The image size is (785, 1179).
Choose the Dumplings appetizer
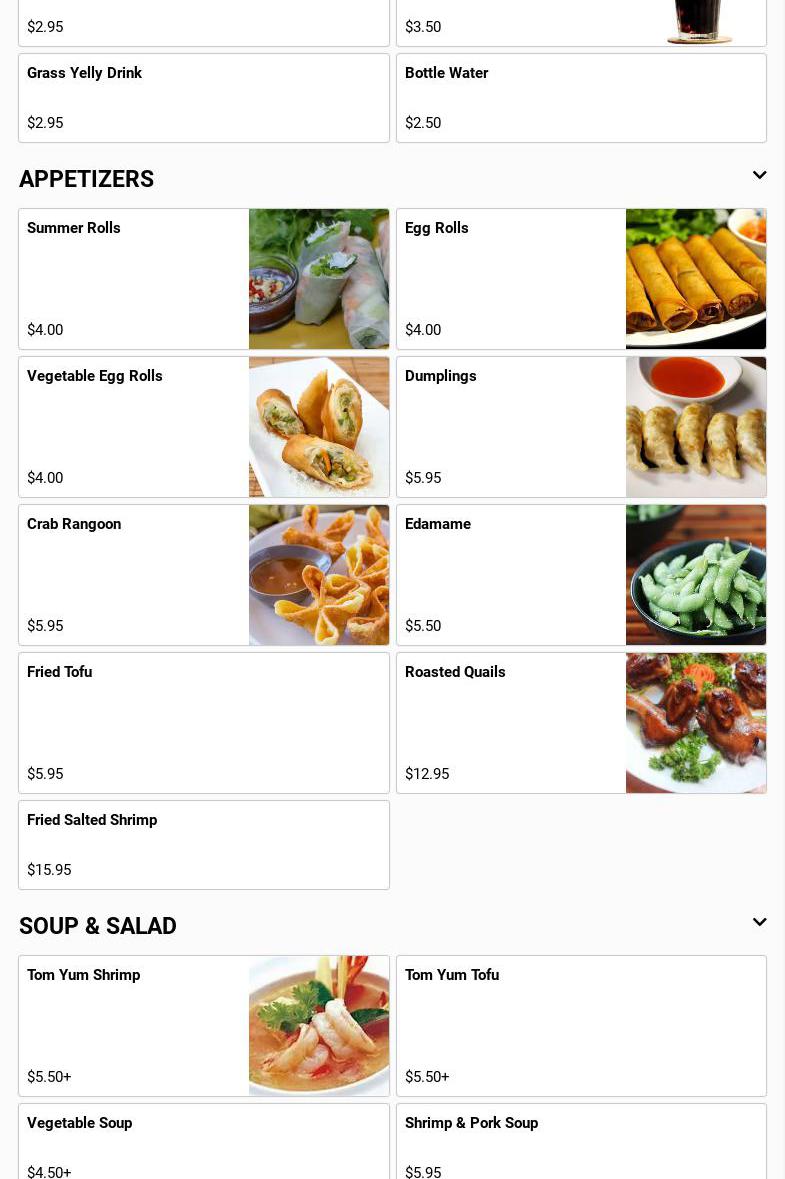click(x=581, y=427)
